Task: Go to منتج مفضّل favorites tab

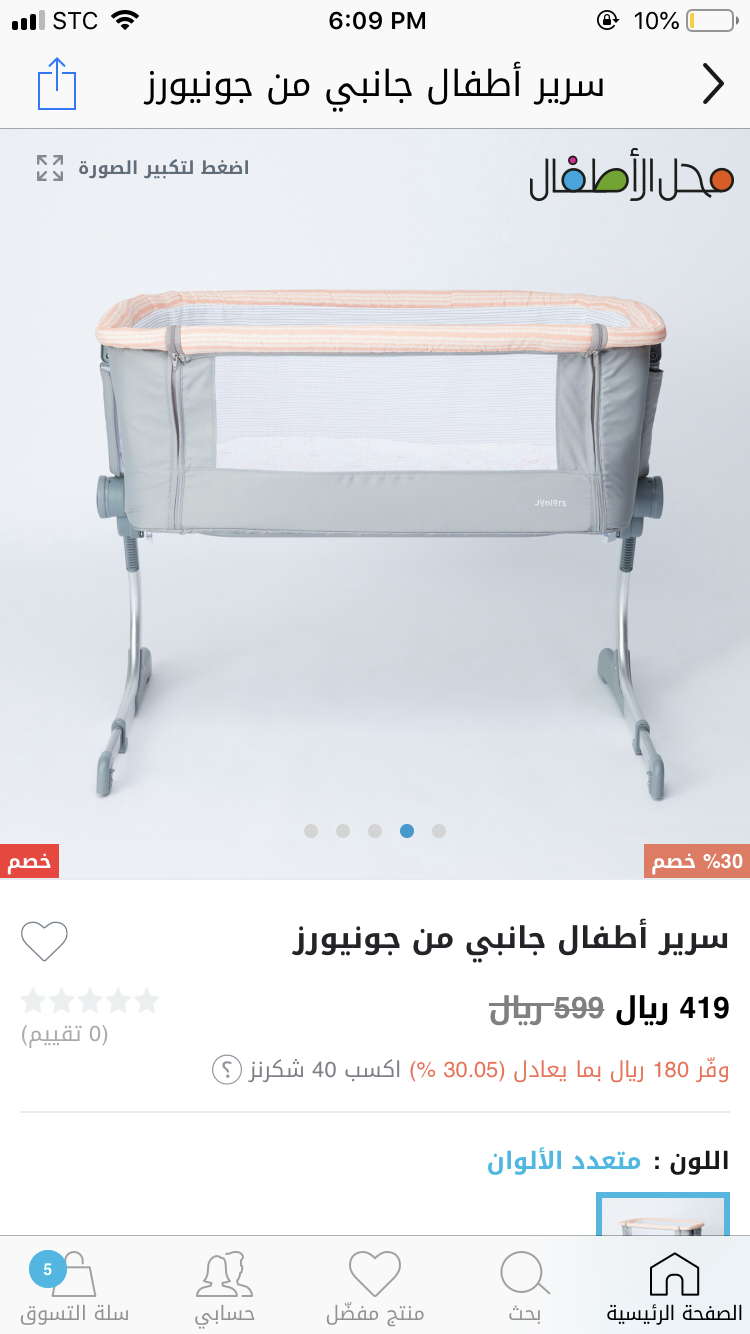Action: click(x=375, y=1286)
